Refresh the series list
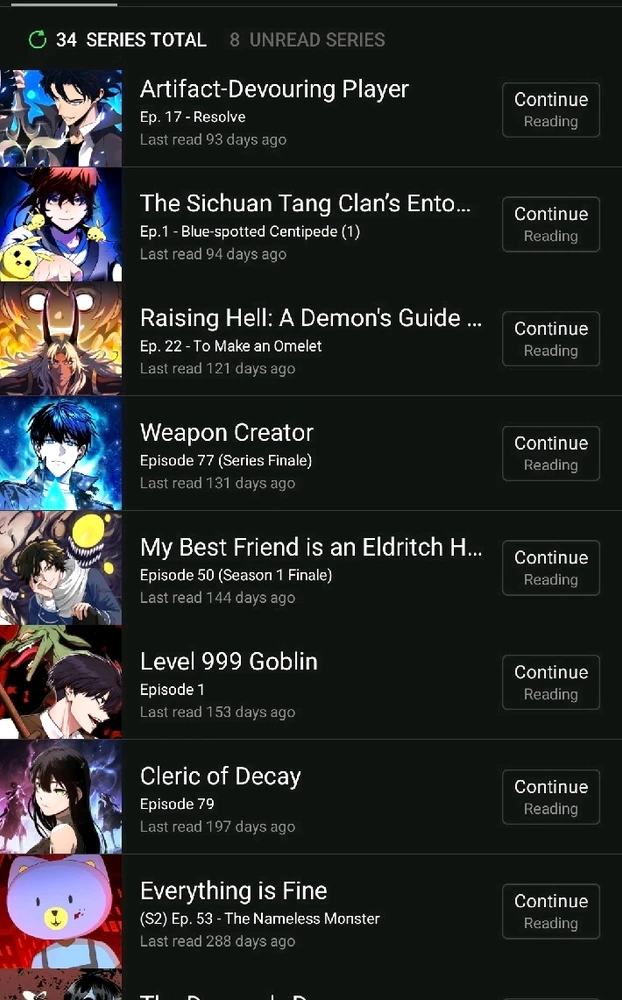Screen dimensions: 622x1000 tap(38, 40)
